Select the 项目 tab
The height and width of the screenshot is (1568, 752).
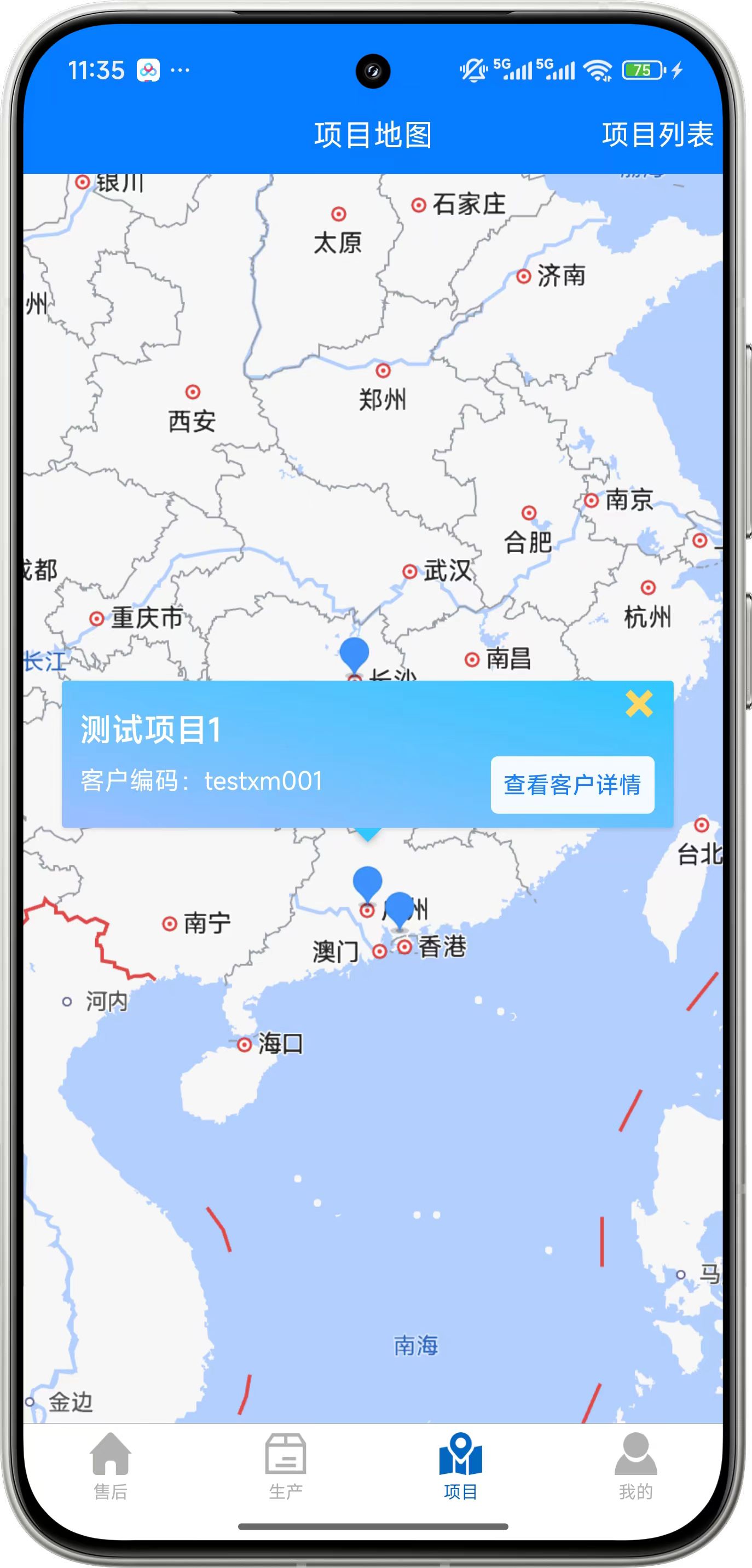(x=460, y=1467)
